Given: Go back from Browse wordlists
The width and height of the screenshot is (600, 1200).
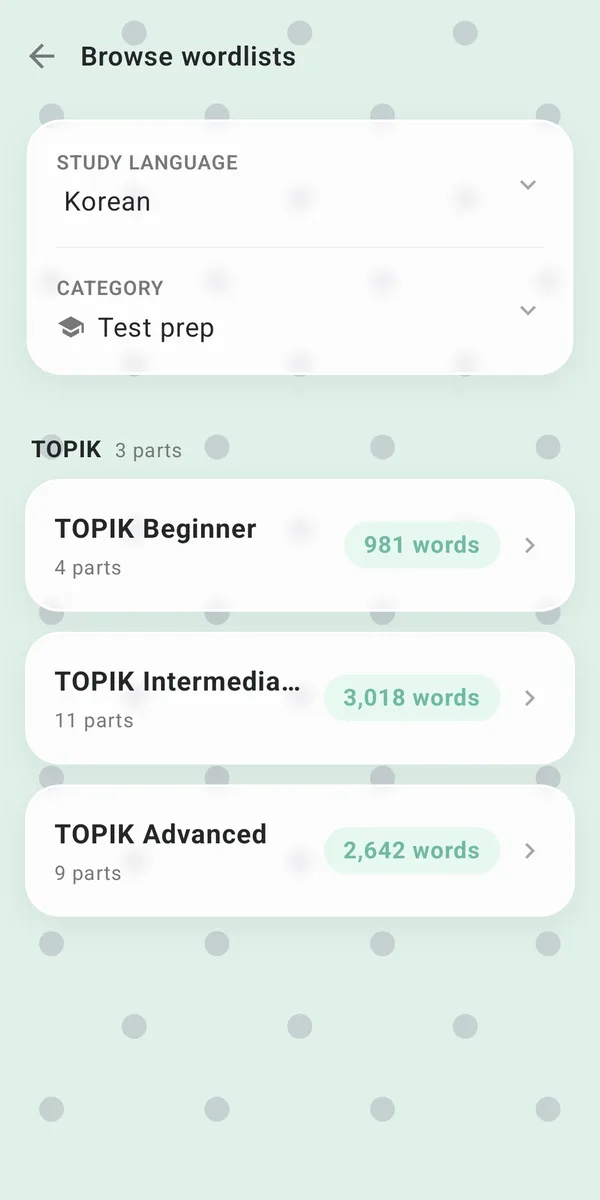Looking at the screenshot, I should (42, 56).
